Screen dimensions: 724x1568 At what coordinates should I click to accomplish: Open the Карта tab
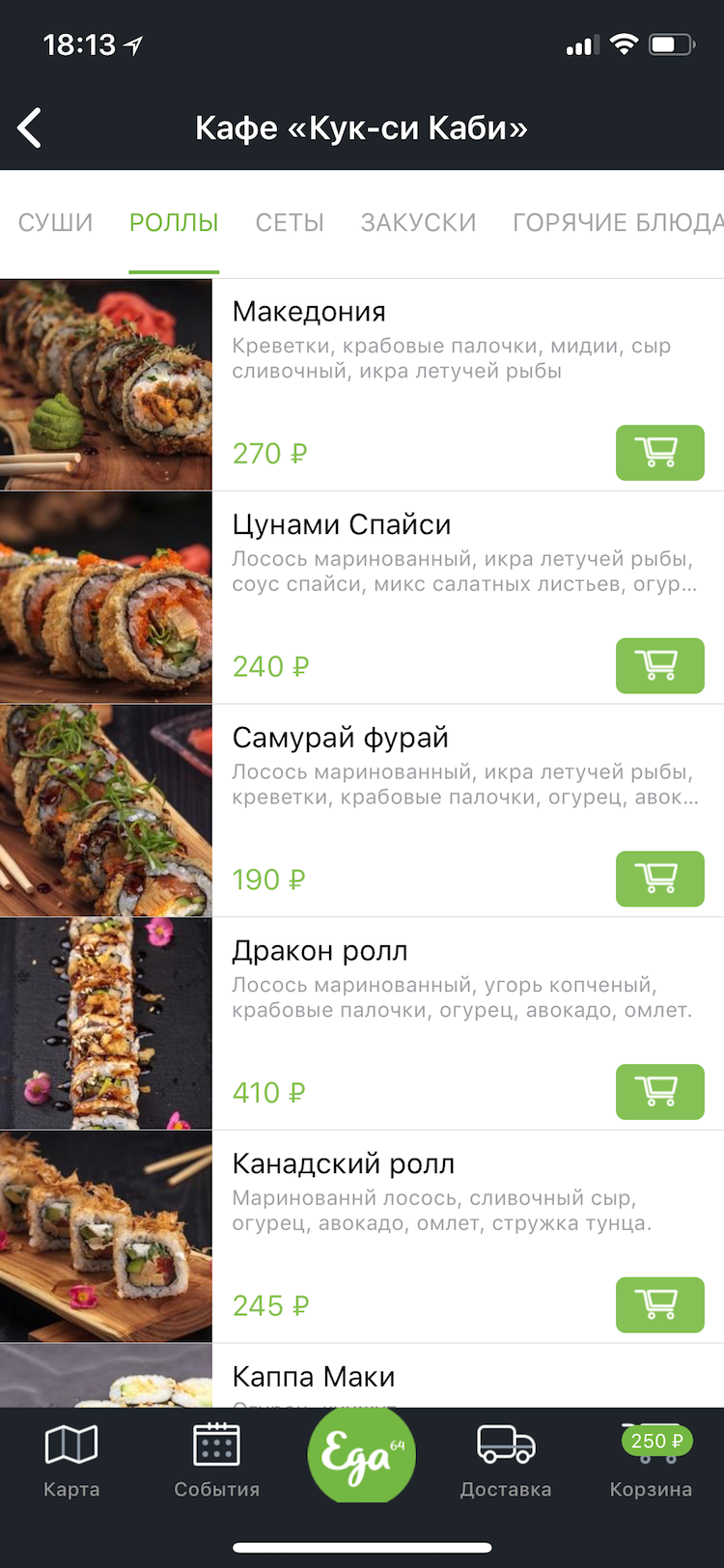click(71, 1461)
